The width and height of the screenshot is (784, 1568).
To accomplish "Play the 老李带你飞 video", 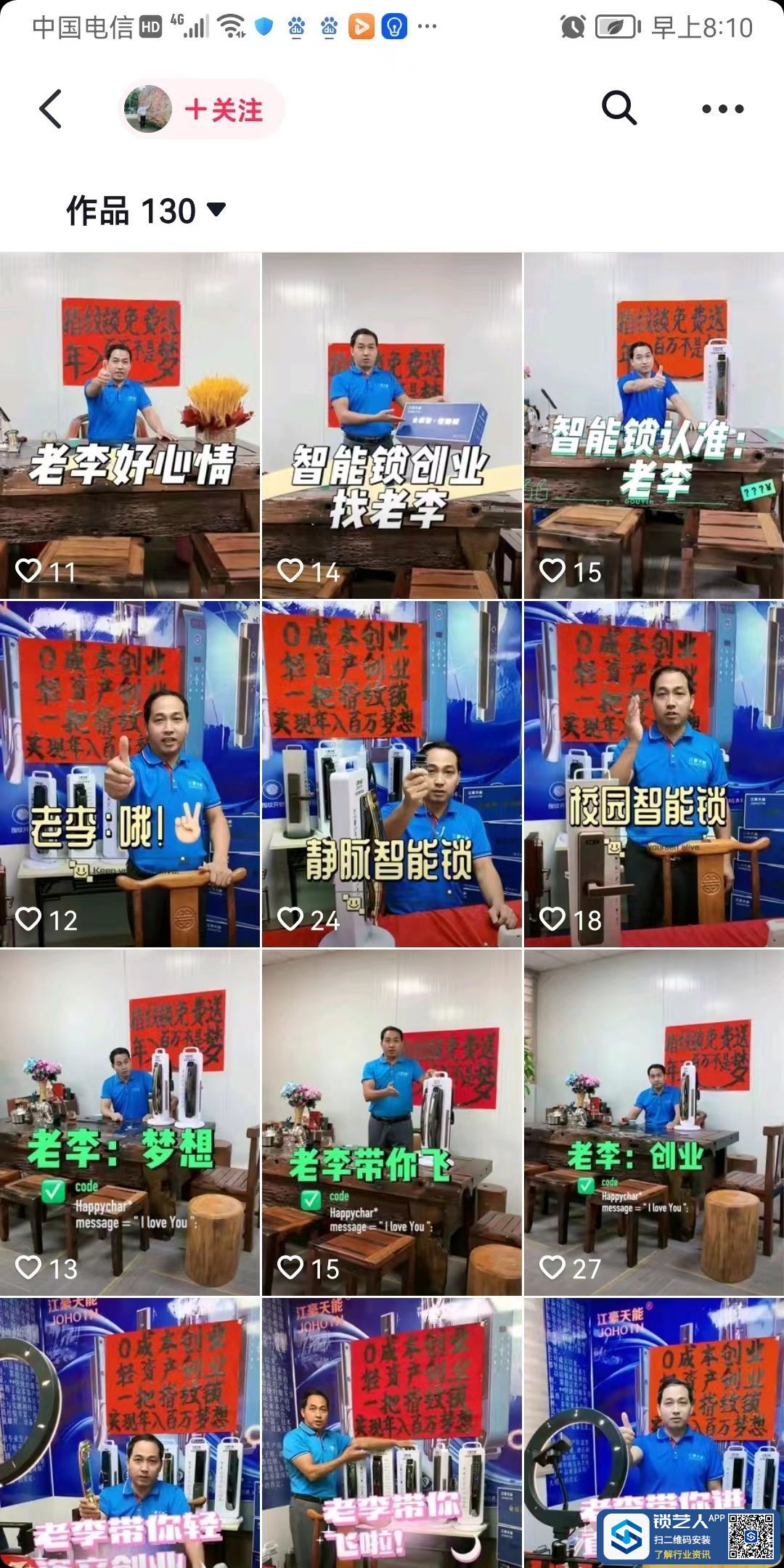I will tap(391, 1122).
